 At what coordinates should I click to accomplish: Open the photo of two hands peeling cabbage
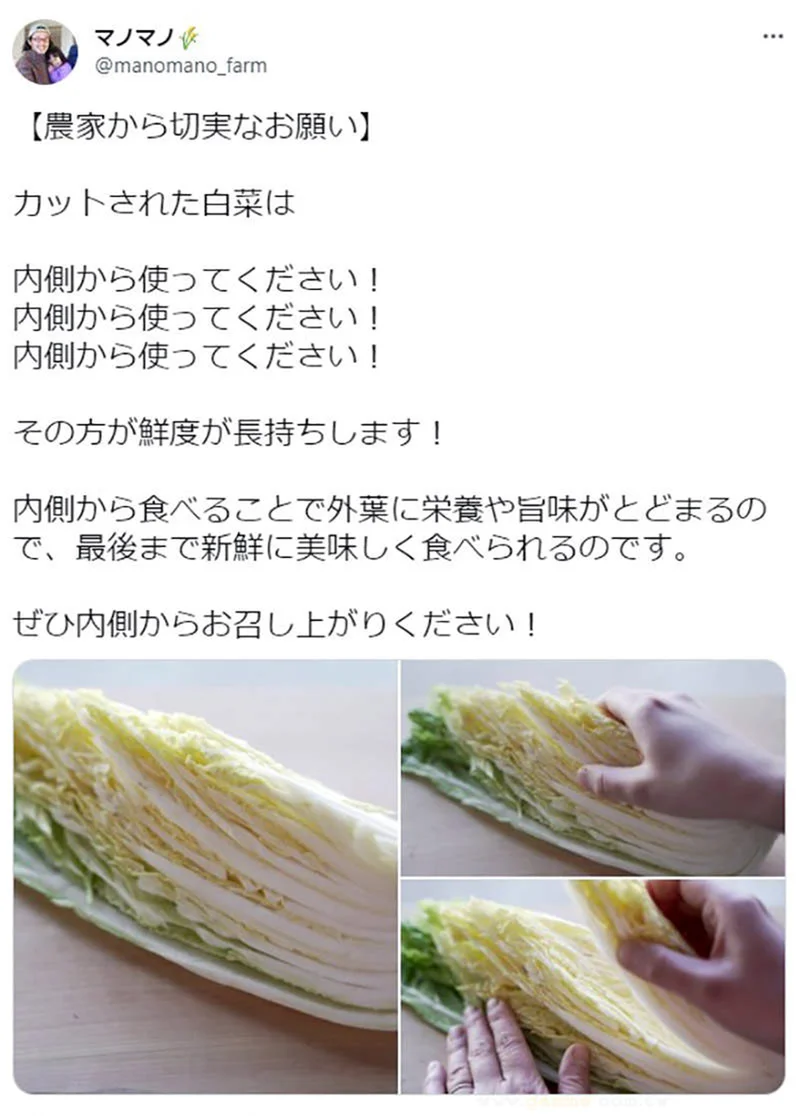click(593, 986)
